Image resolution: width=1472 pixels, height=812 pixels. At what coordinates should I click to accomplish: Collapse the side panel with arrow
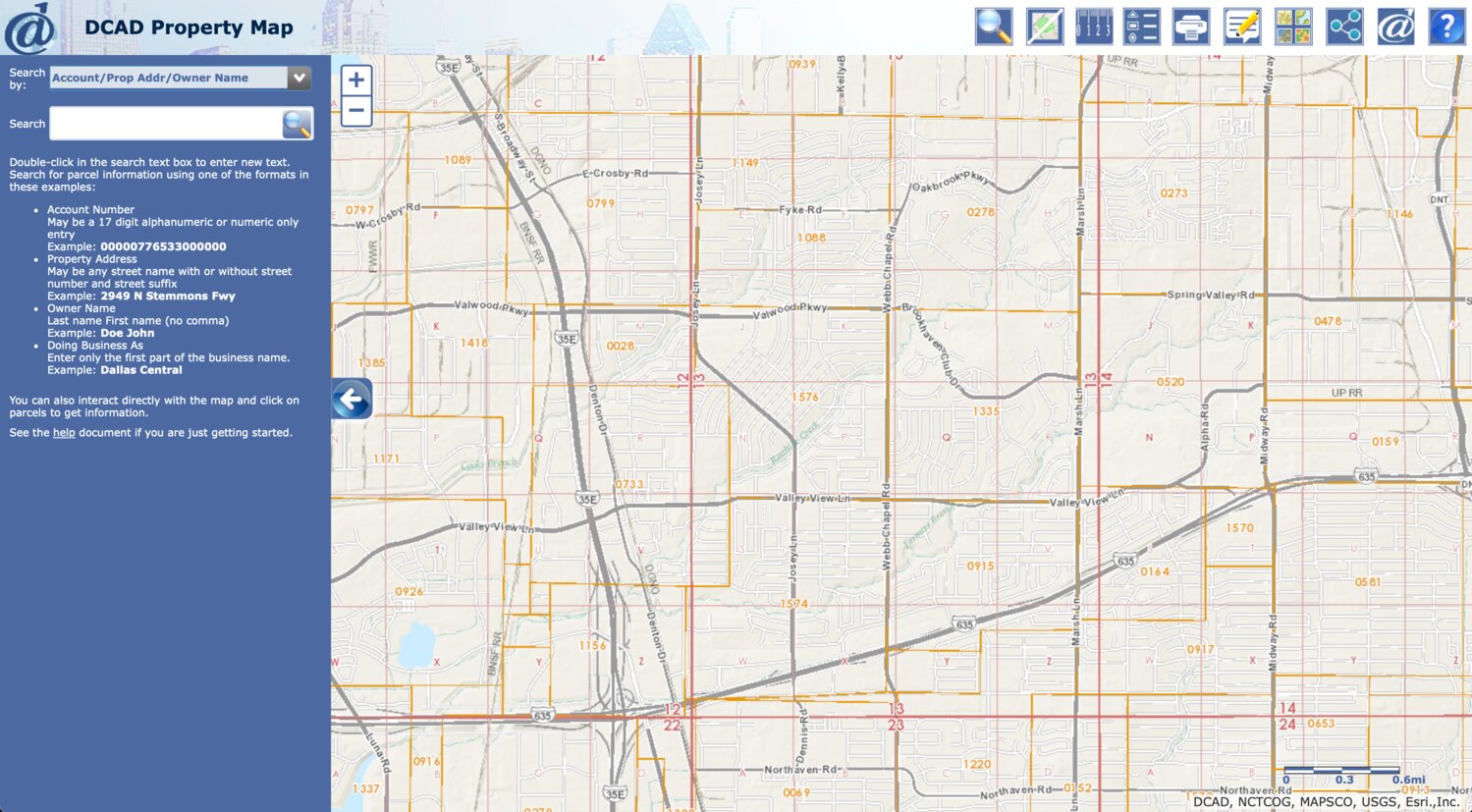(x=351, y=399)
